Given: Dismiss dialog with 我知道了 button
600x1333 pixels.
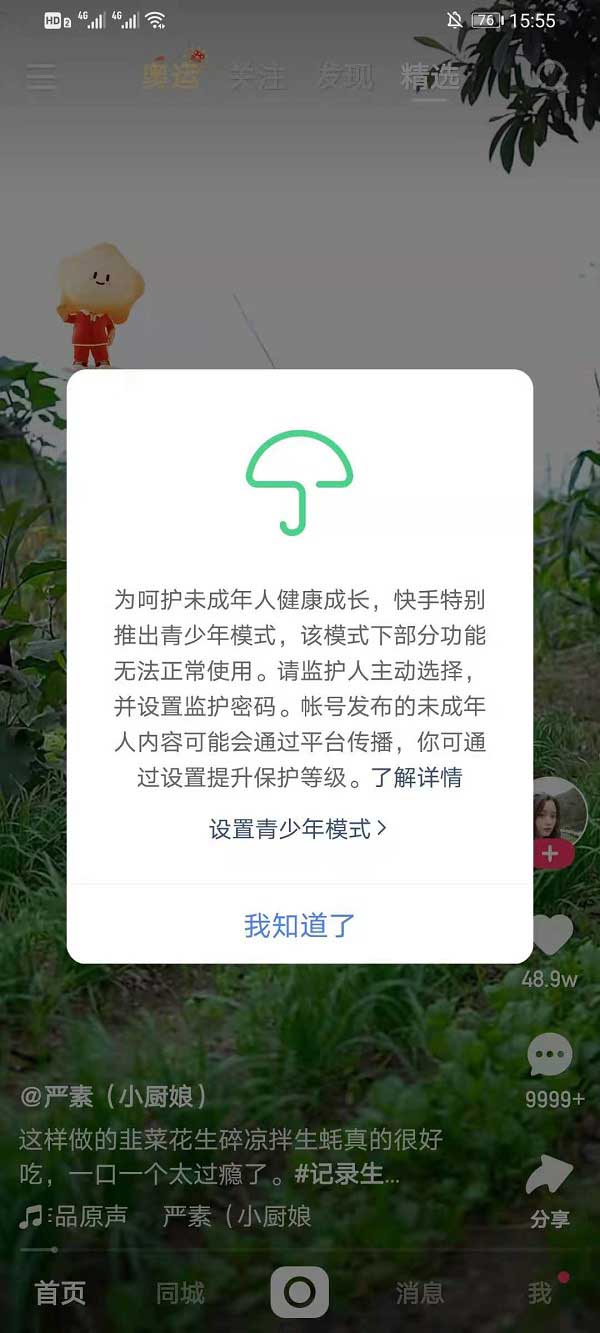Looking at the screenshot, I should pyautogui.click(x=300, y=925).
